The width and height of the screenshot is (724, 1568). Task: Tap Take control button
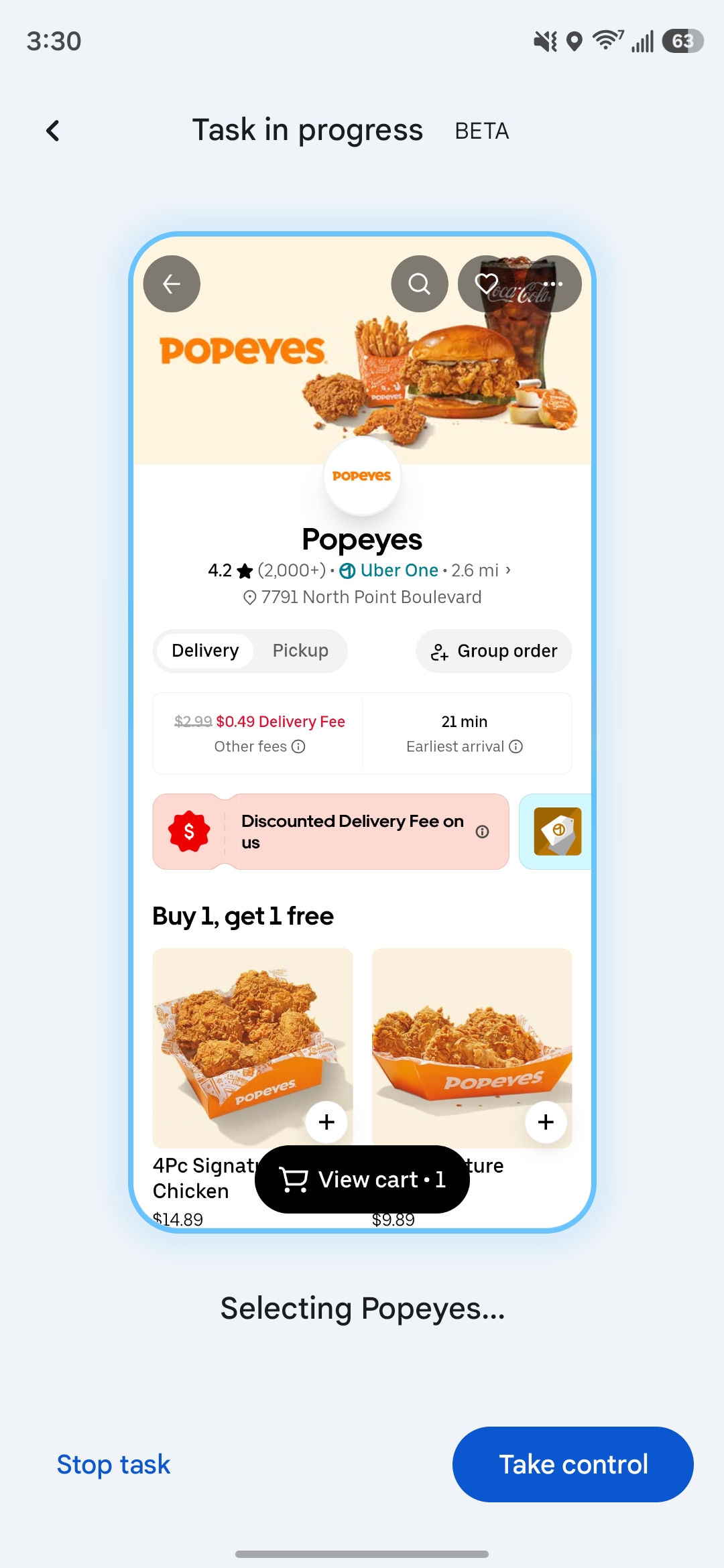click(x=572, y=1464)
